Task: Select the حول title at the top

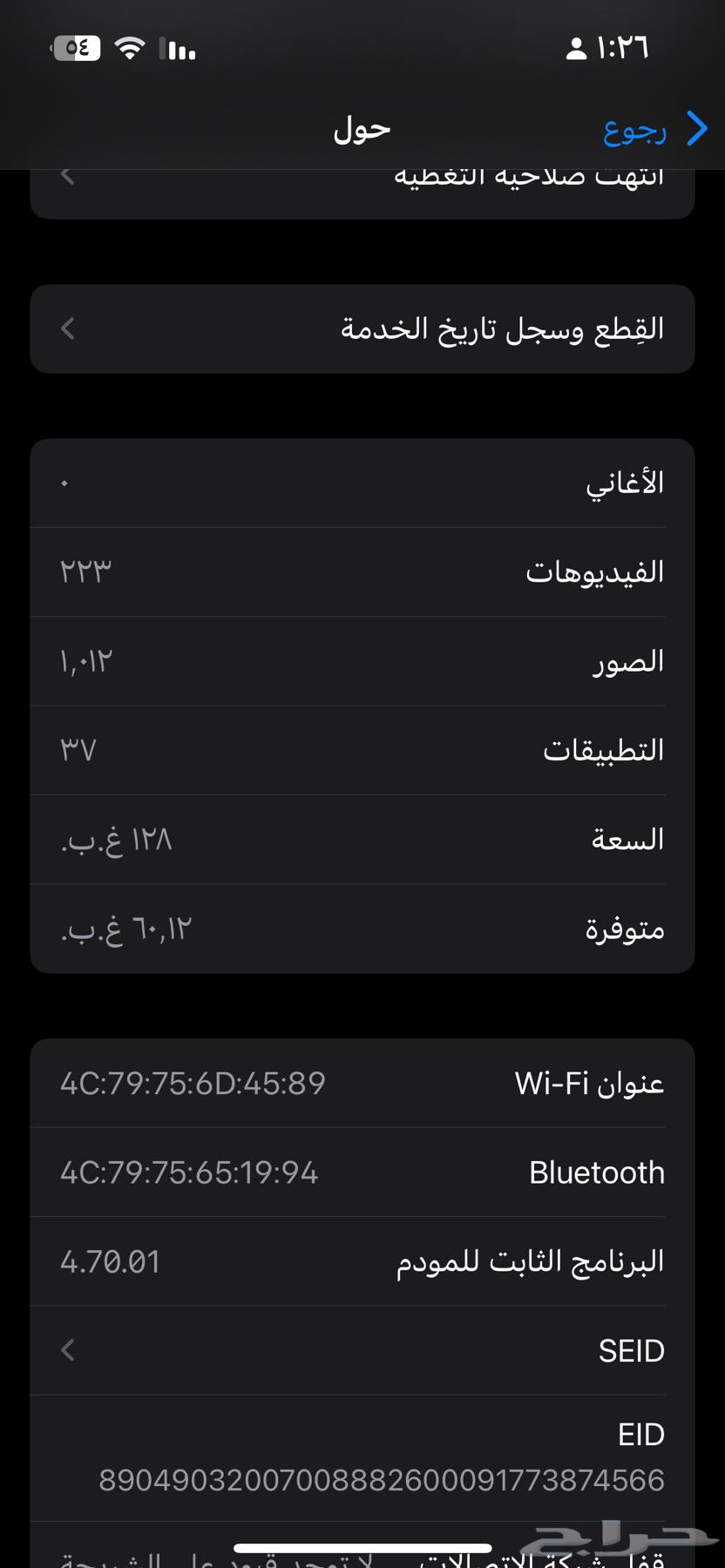Action: (x=361, y=128)
